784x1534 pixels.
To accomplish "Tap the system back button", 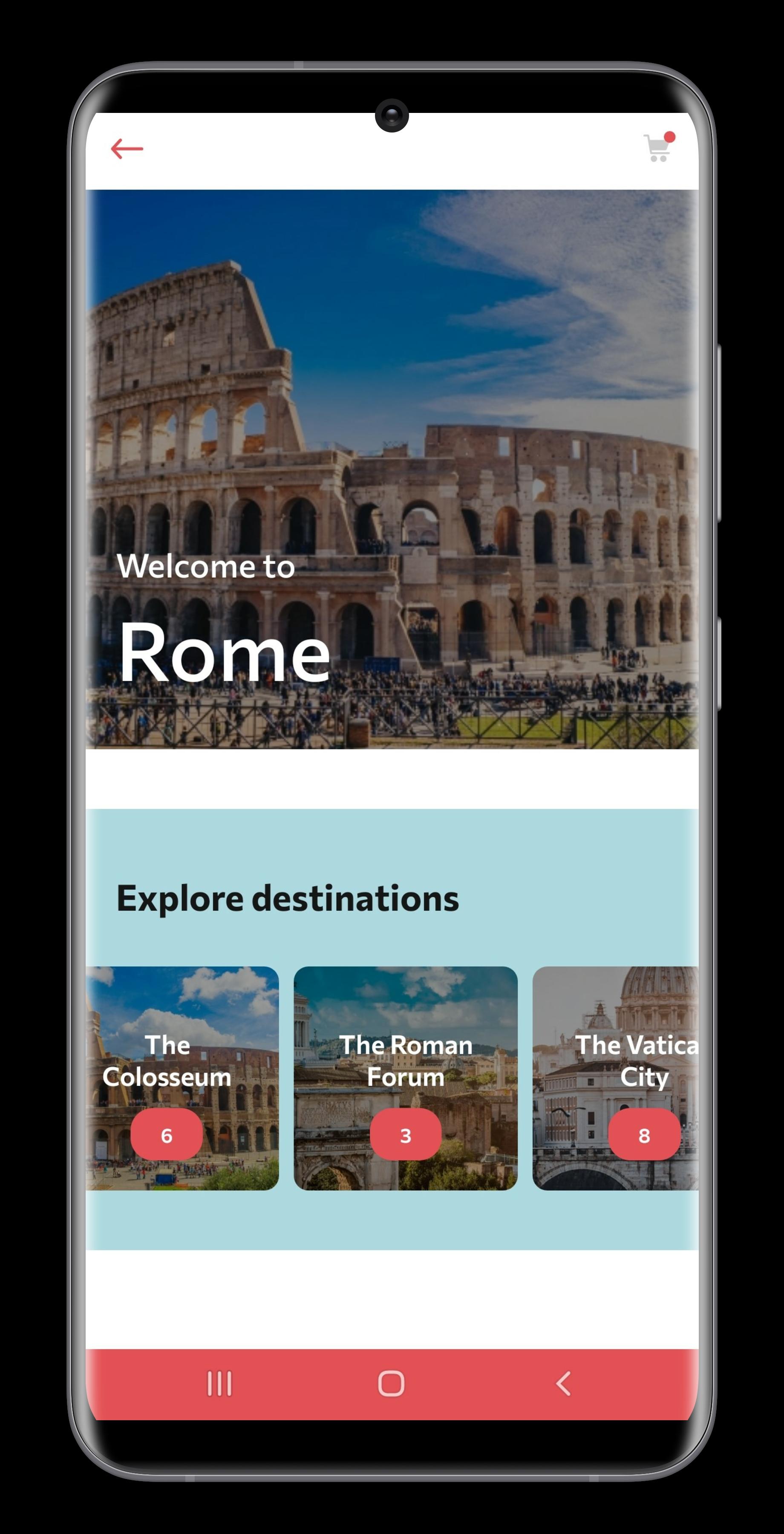I will [563, 1383].
